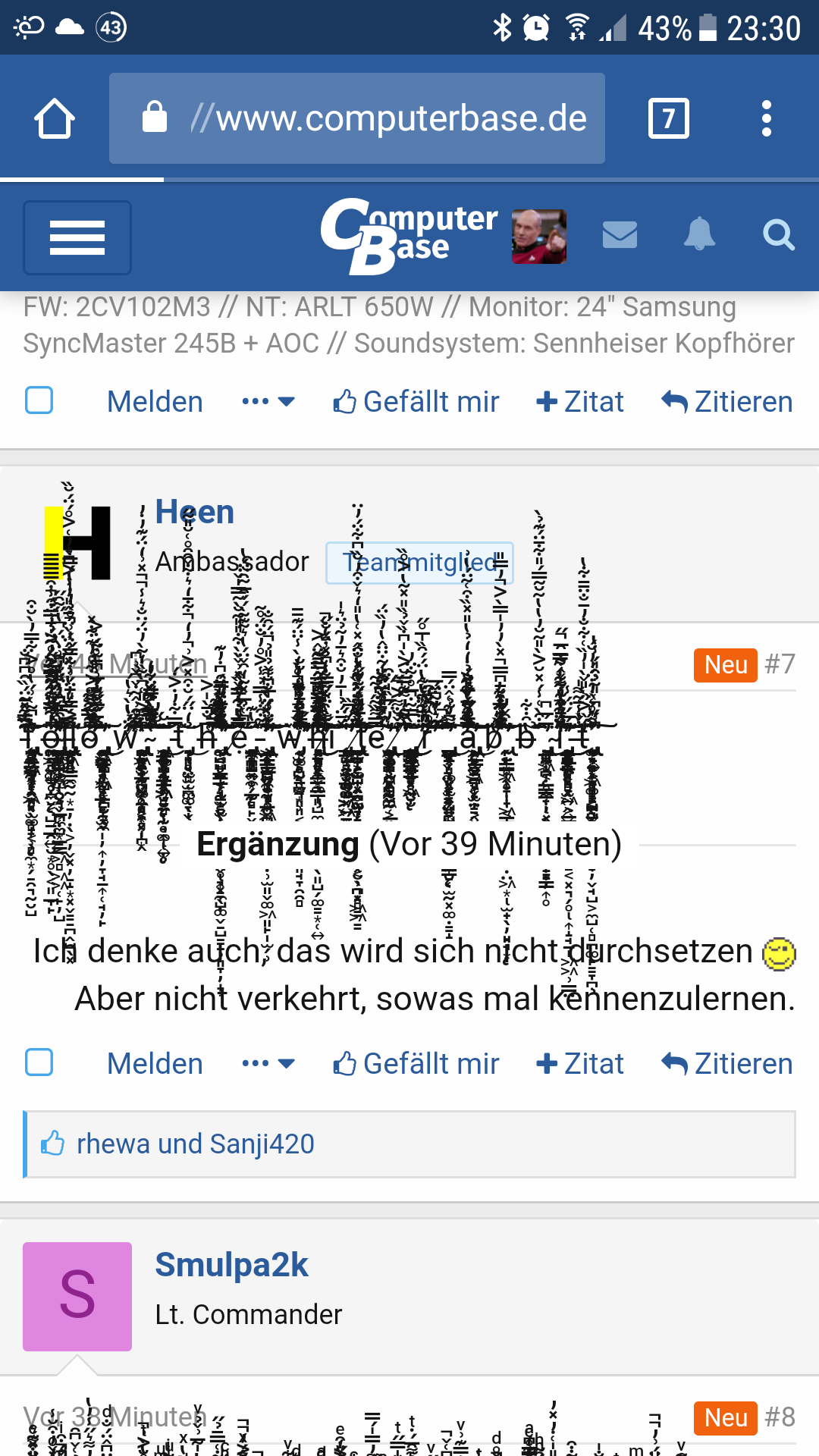819x1456 pixels.
Task: Open the hamburger navigation menu
Action: pos(77,237)
